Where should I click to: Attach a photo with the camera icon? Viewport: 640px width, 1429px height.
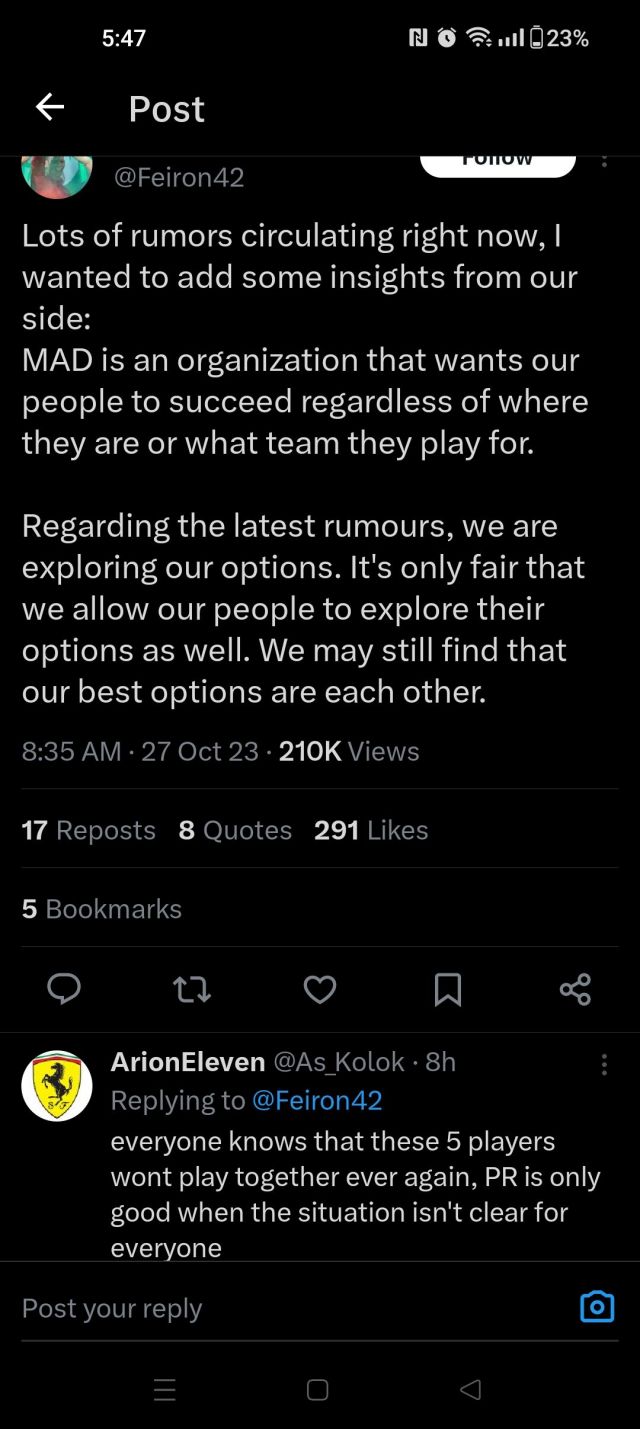click(597, 1307)
